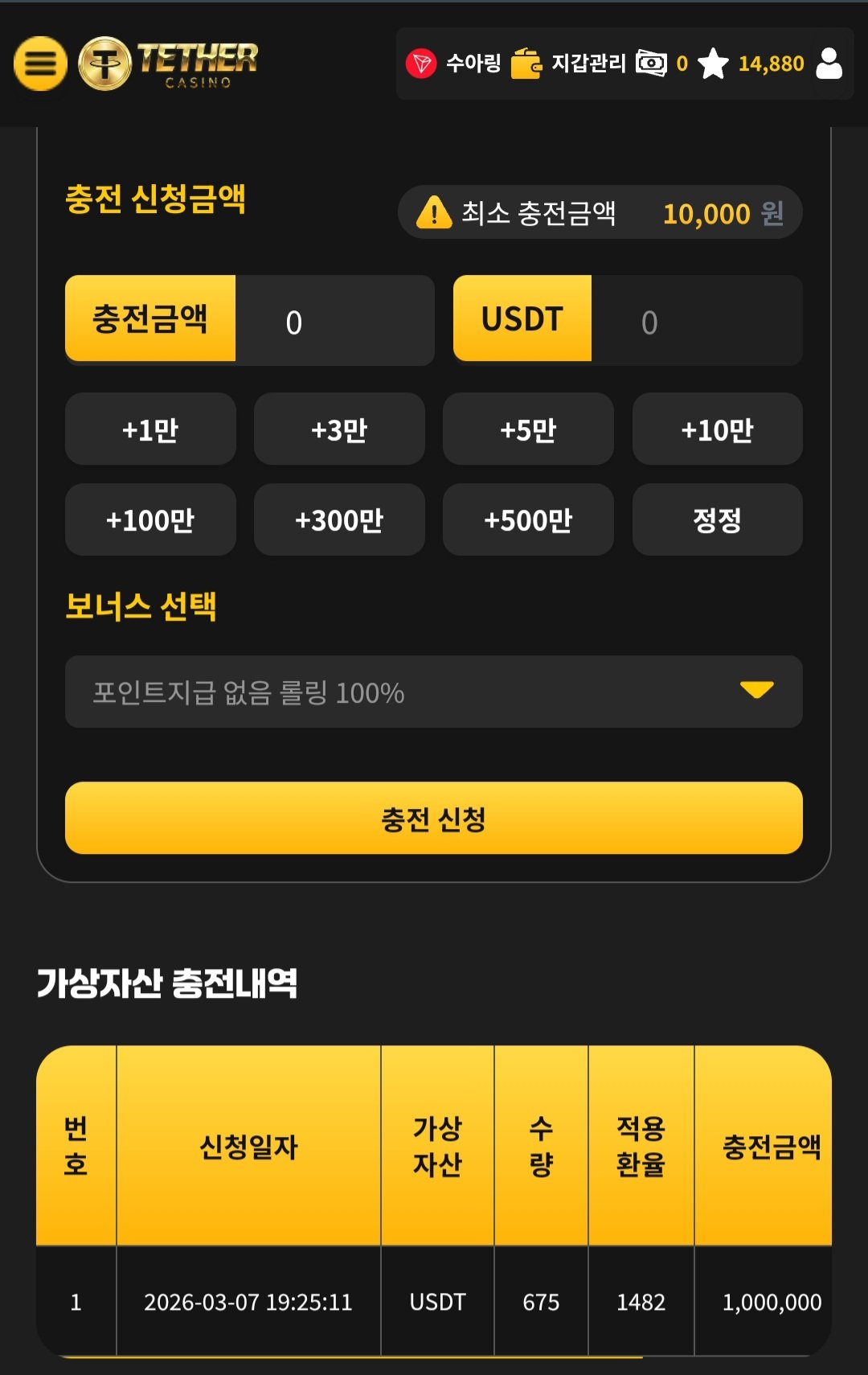This screenshot has height=1375, width=868.
Task: Add +1만 to the charge amount
Action: pyautogui.click(x=150, y=429)
